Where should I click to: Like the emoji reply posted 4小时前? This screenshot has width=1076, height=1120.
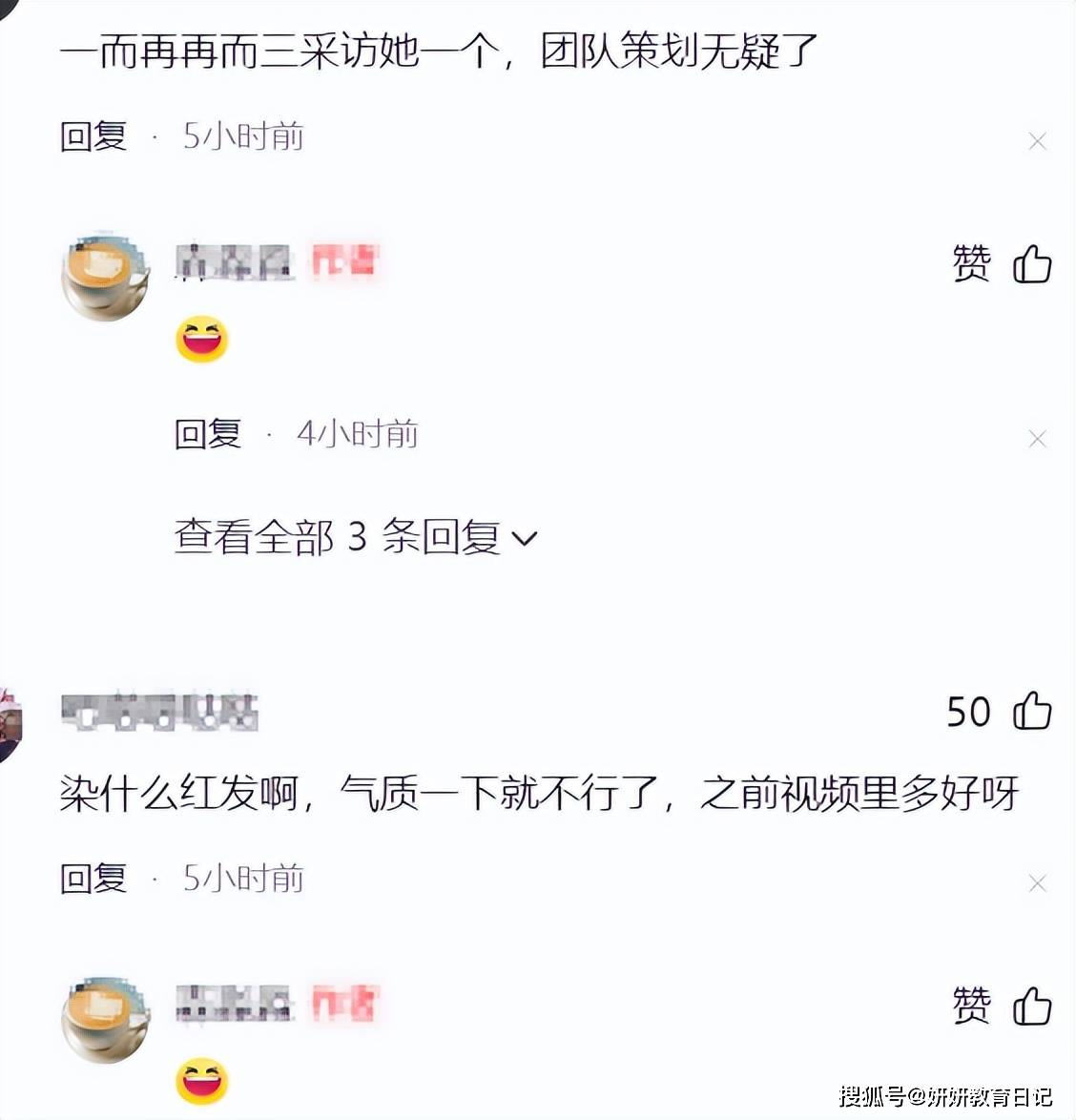point(1031,264)
